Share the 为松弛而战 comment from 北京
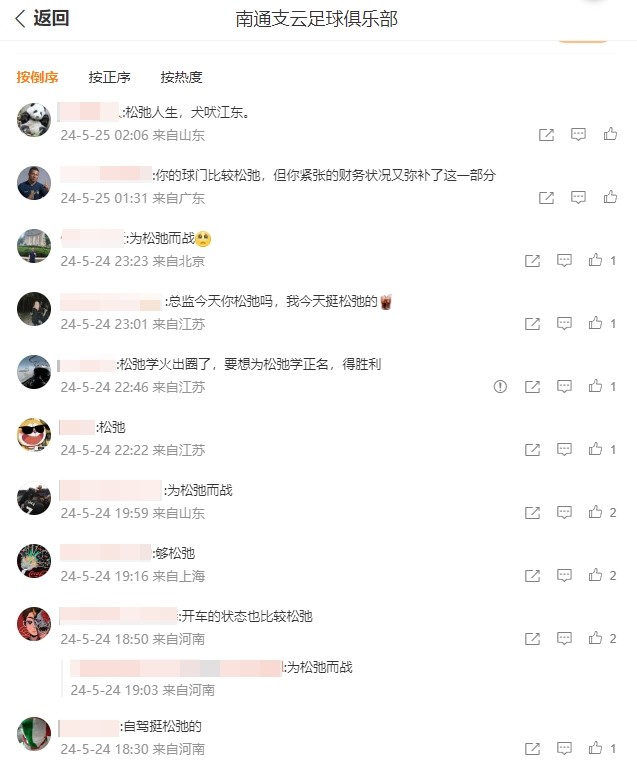Screen dimensions: 637x771 pos(532,261)
